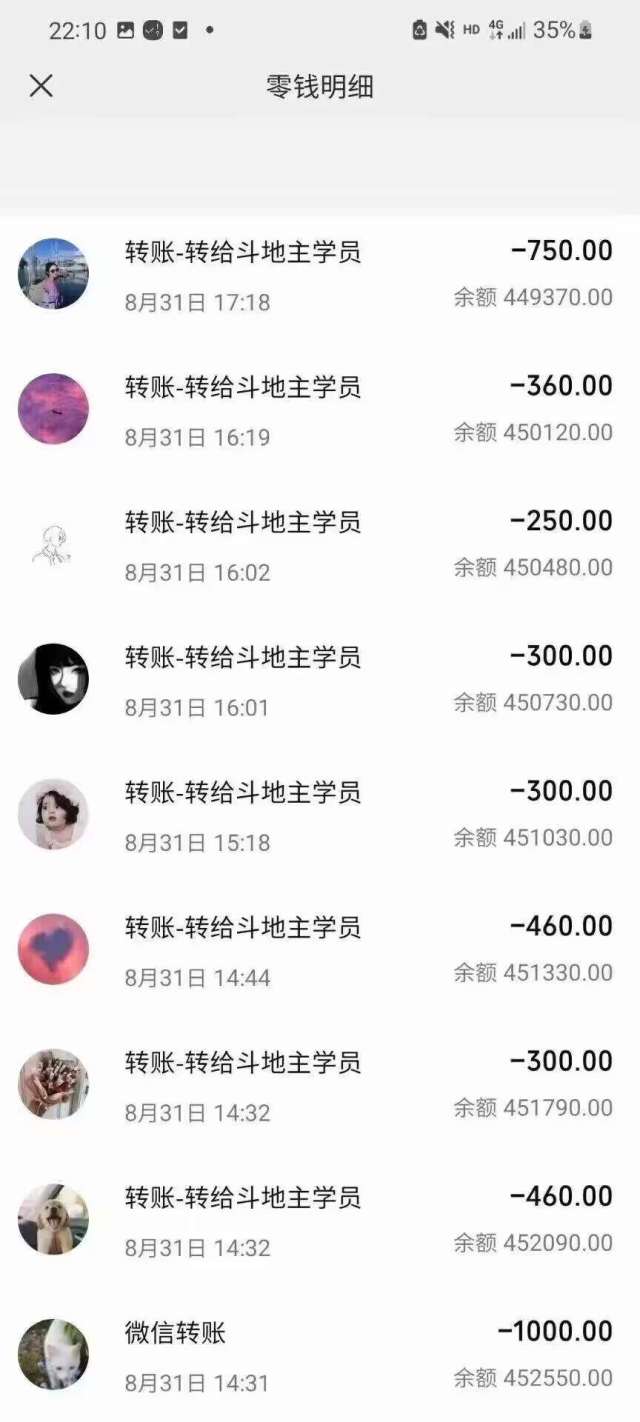Show details of 14:32 transfer of −460.00
The width and height of the screenshot is (640, 1422).
pyautogui.click(x=320, y=1220)
